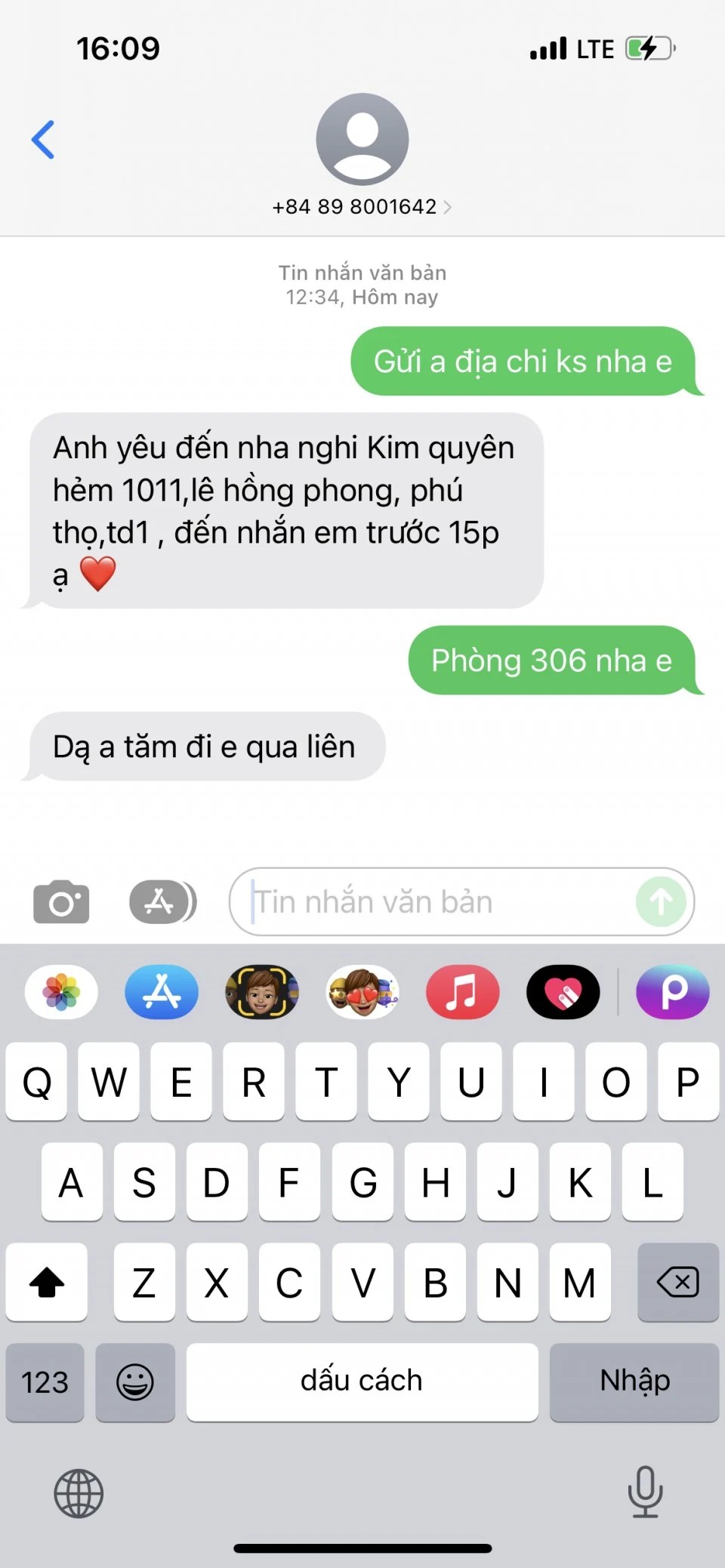Tap the dấu cách space bar

362,1382
